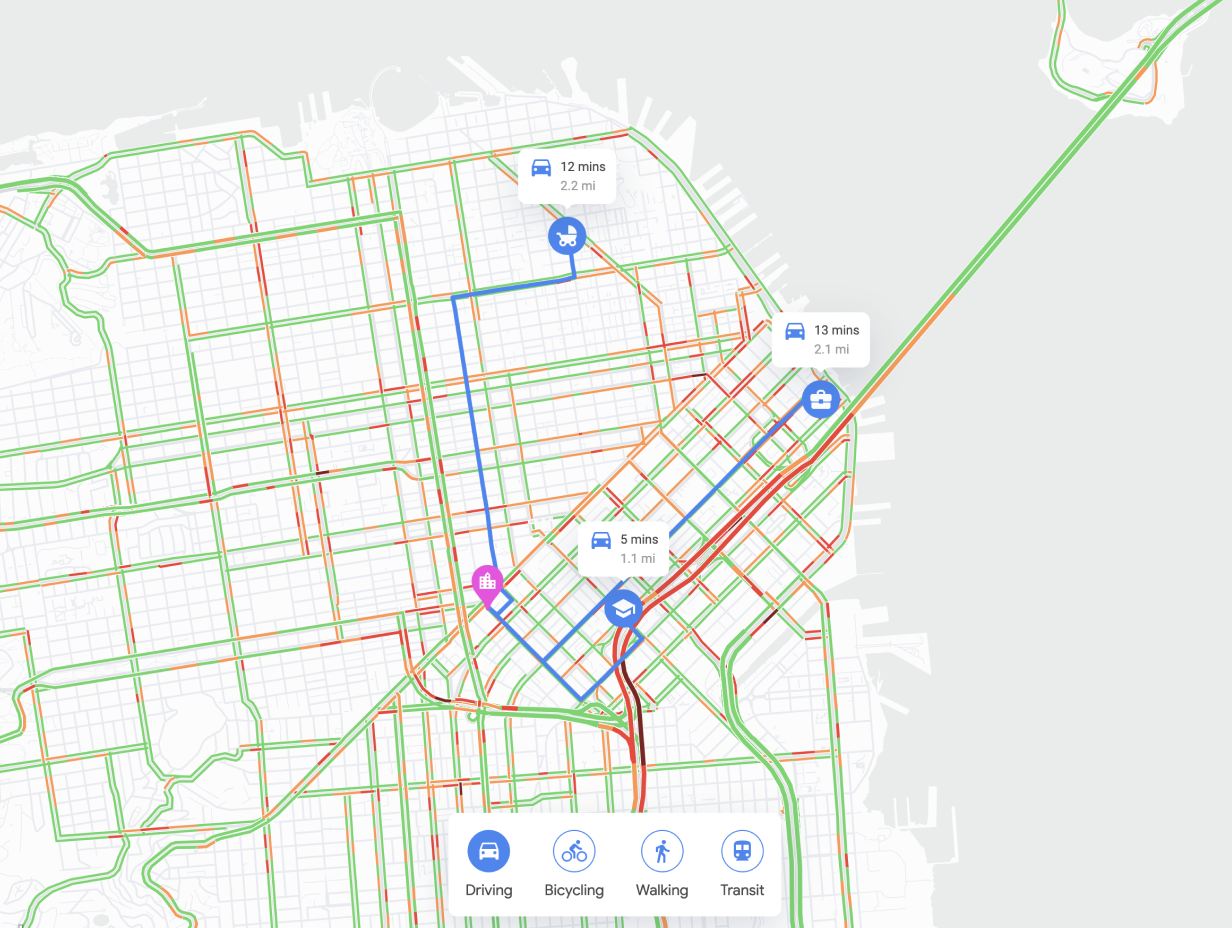Tap the stroller destination marker
The height and width of the screenshot is (928, 1232).
click(x=567, y=236)
